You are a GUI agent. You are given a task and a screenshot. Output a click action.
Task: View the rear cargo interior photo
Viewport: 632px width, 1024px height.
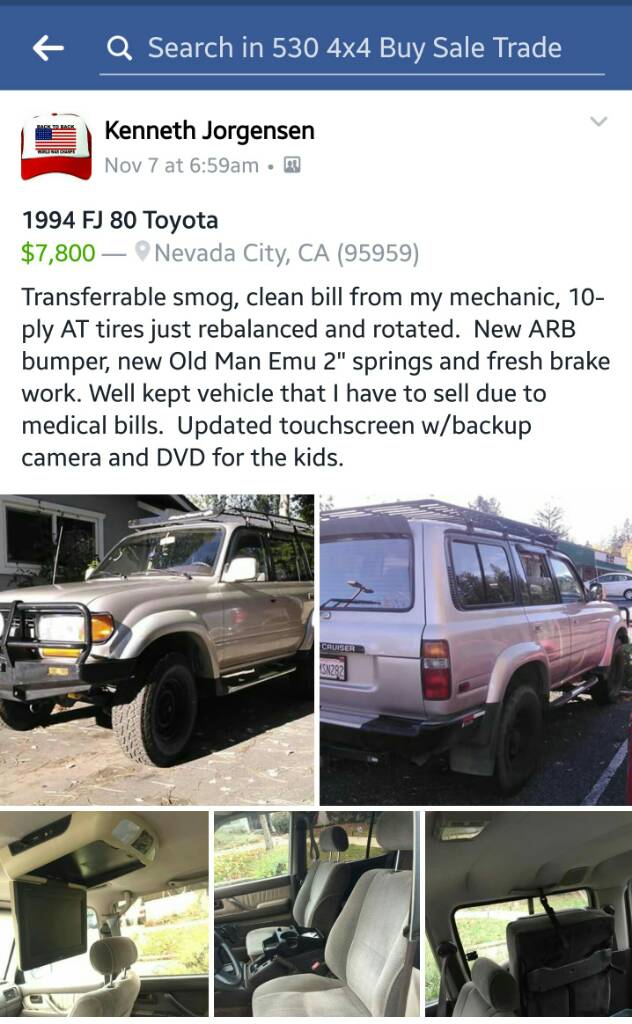click(x=528, y=914)
